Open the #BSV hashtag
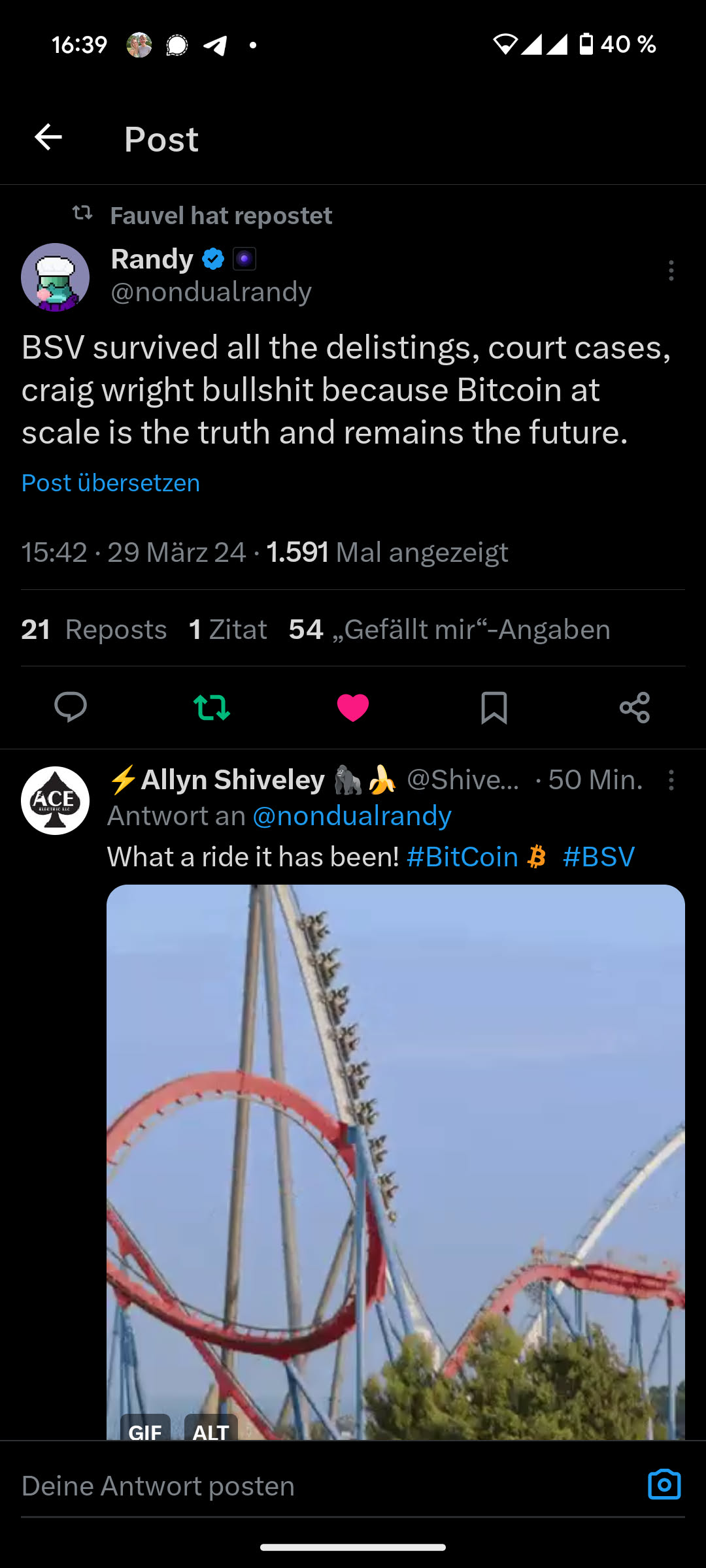 599,857
